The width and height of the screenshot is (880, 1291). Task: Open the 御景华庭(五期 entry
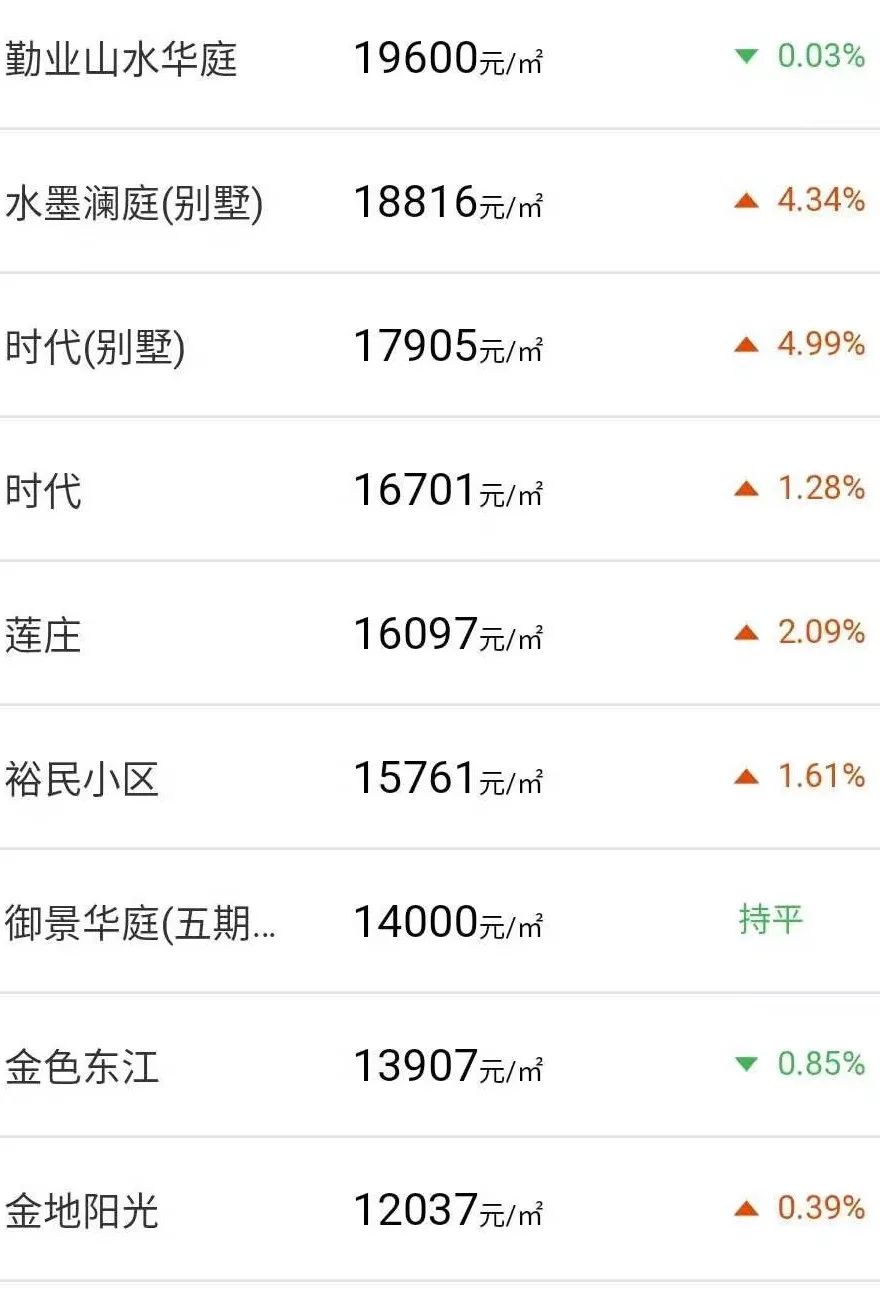point(140,923)
